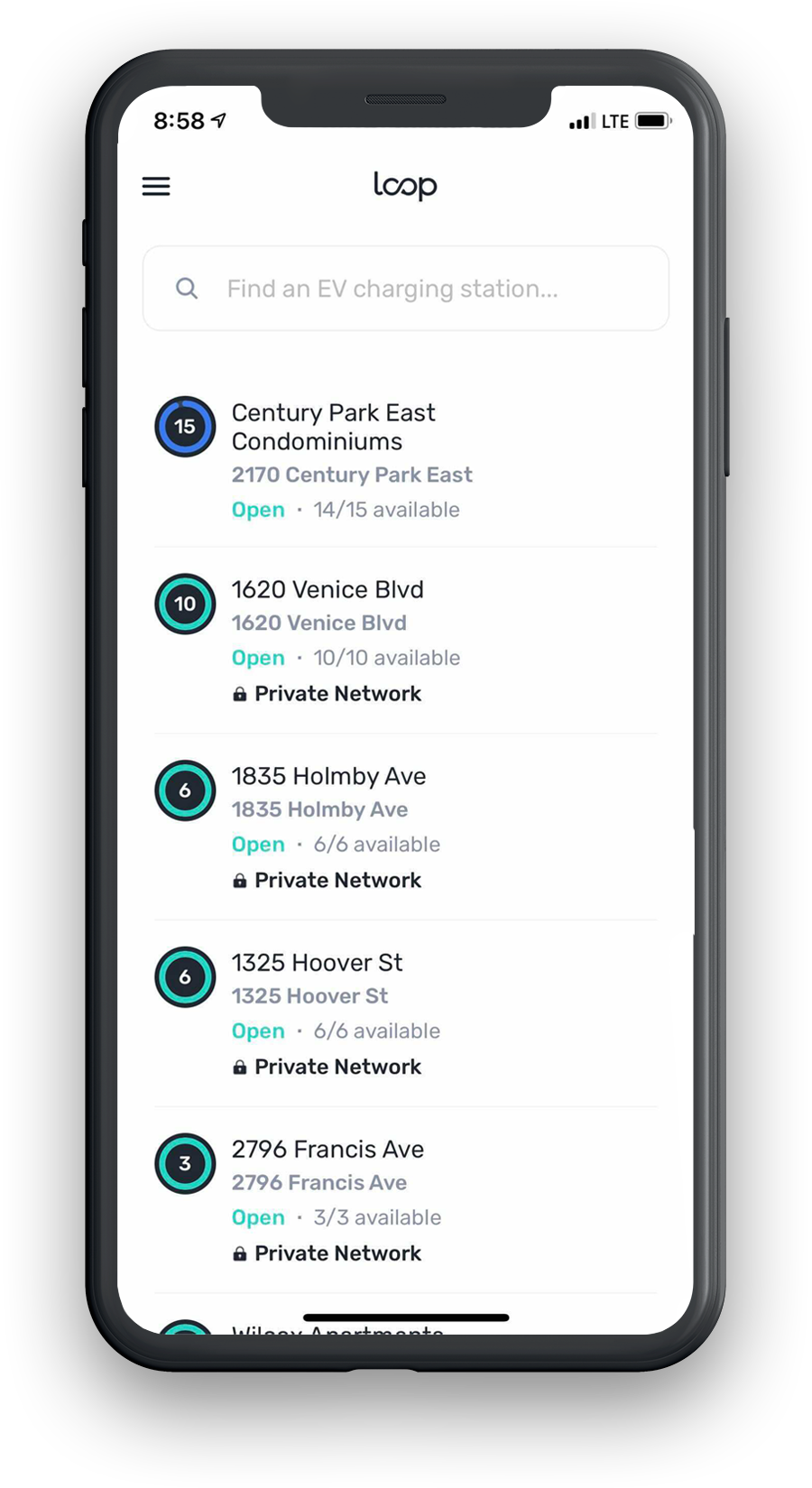
Task: Open the hamburger drawer menu
Action: [156, 187]
